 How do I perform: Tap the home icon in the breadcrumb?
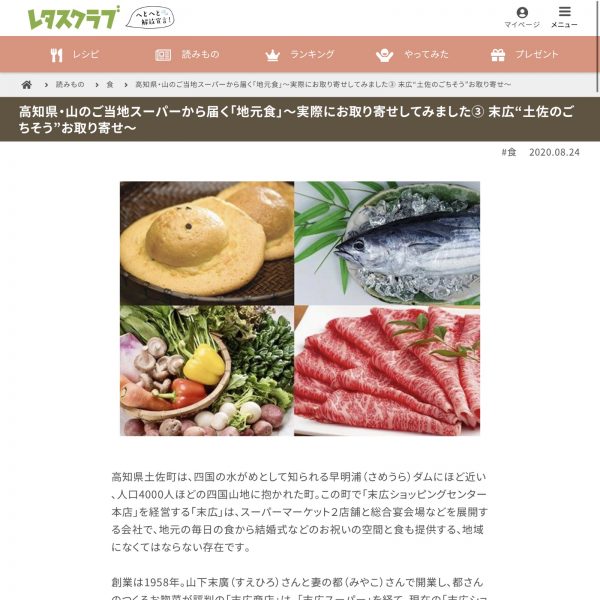point(27,85)
